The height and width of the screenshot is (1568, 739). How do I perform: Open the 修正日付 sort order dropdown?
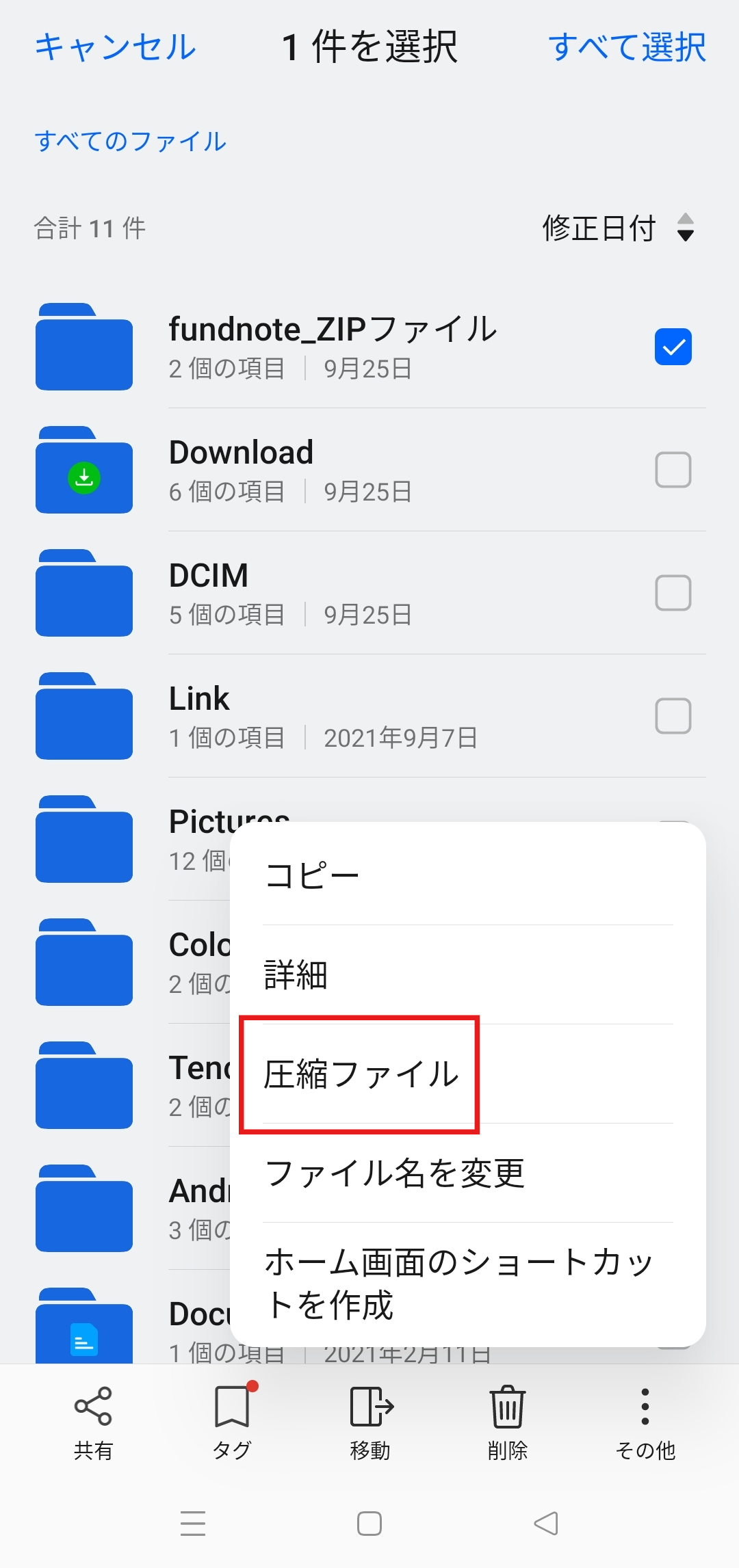[599, 228]
